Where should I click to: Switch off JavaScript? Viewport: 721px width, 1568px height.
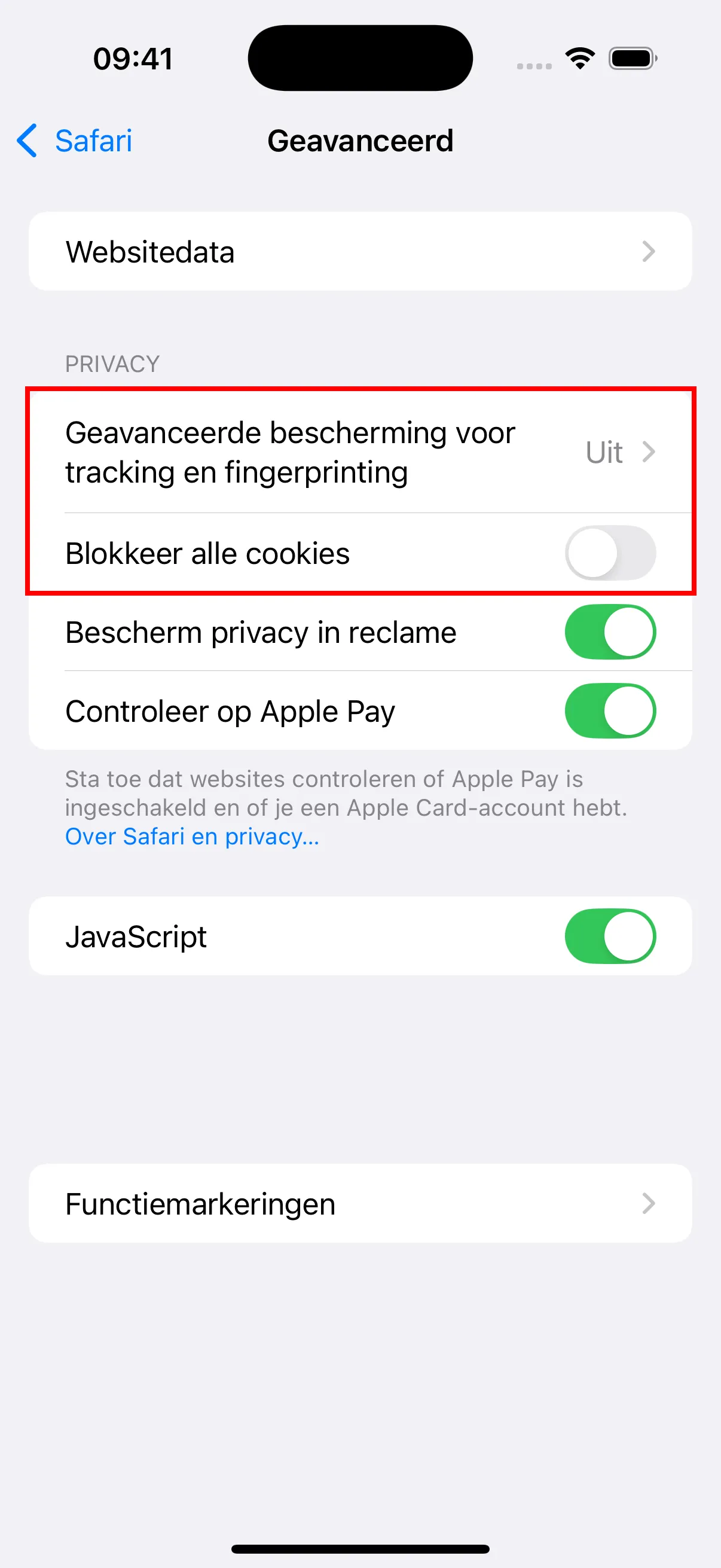610,936
